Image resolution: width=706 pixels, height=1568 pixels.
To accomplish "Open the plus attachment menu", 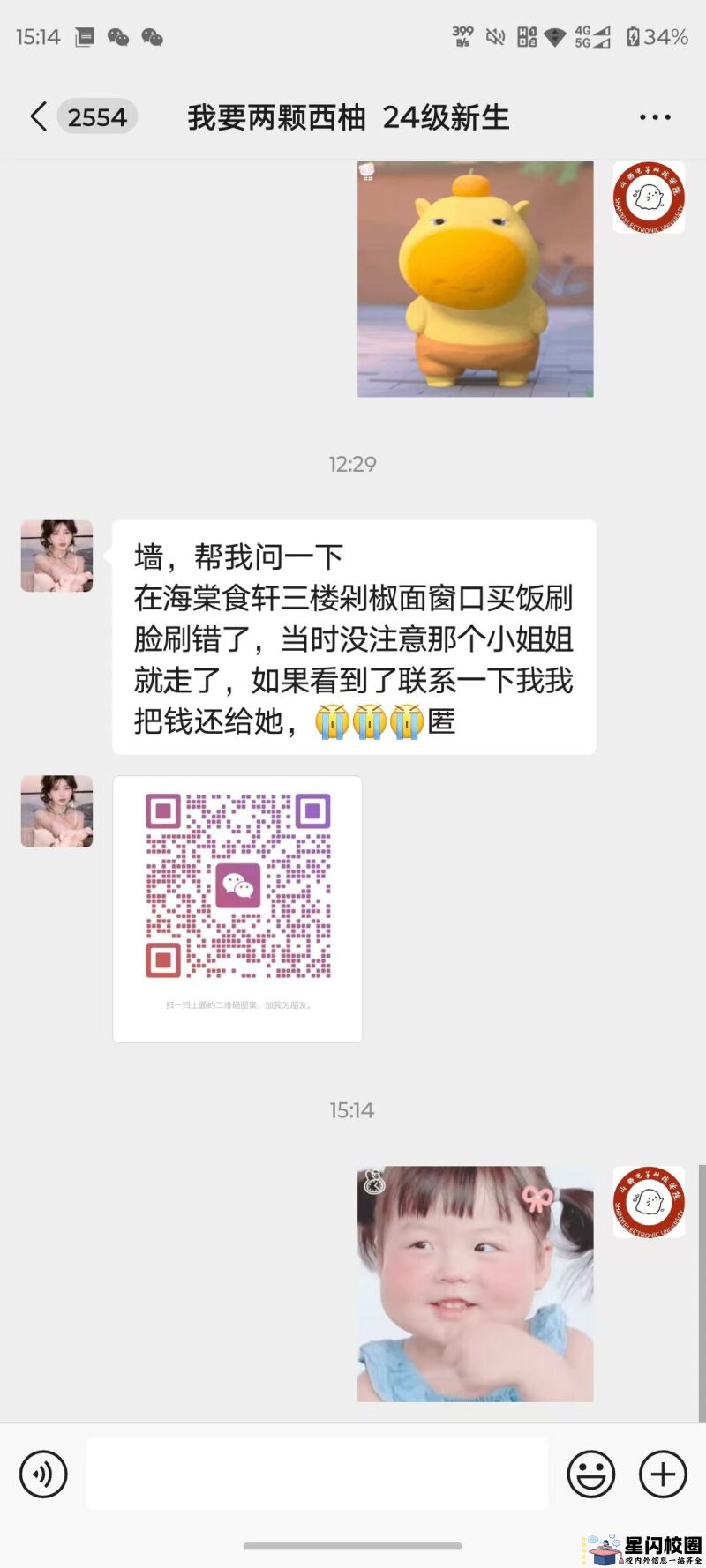I will click(x=663, y=1474).
